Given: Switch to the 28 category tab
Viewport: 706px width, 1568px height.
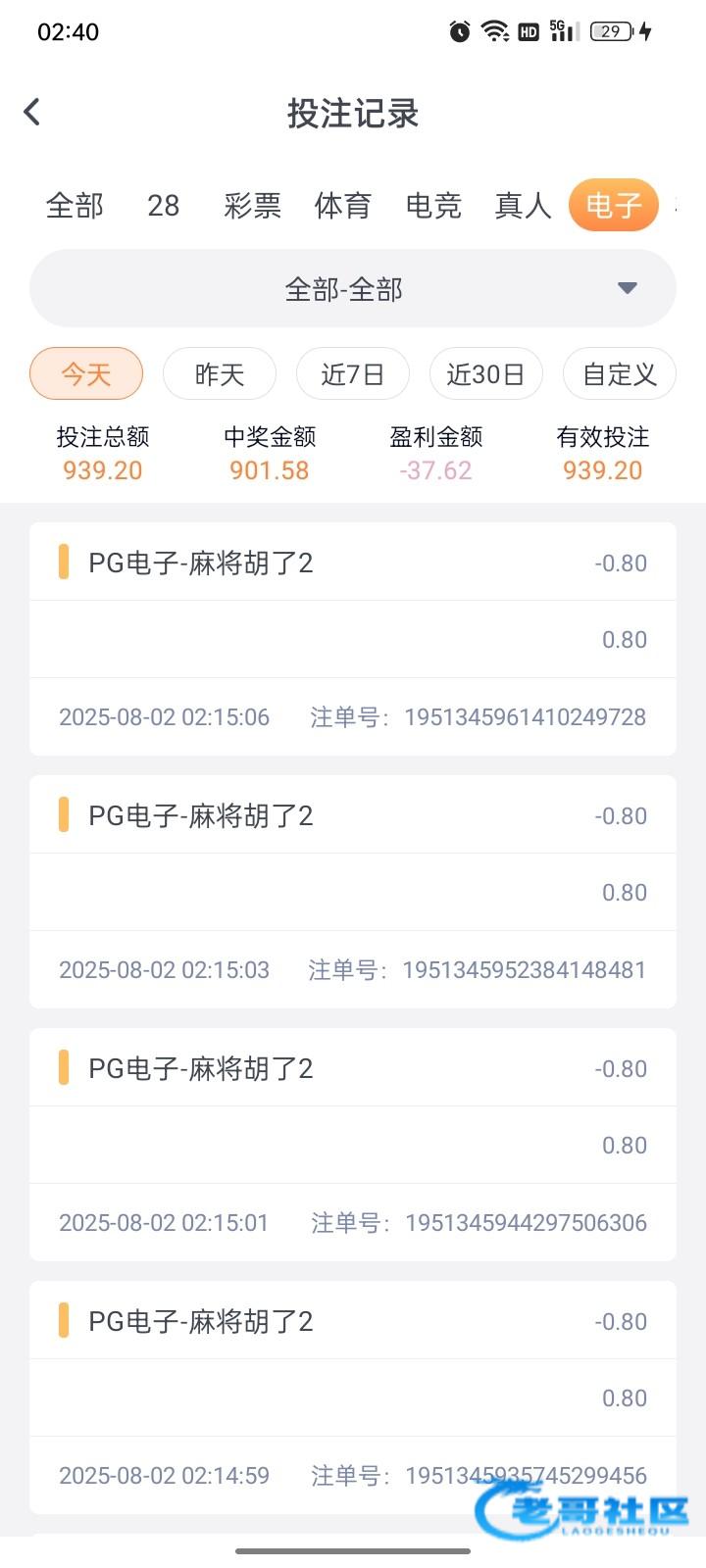Looking at the screenshot, I should 163,206.
